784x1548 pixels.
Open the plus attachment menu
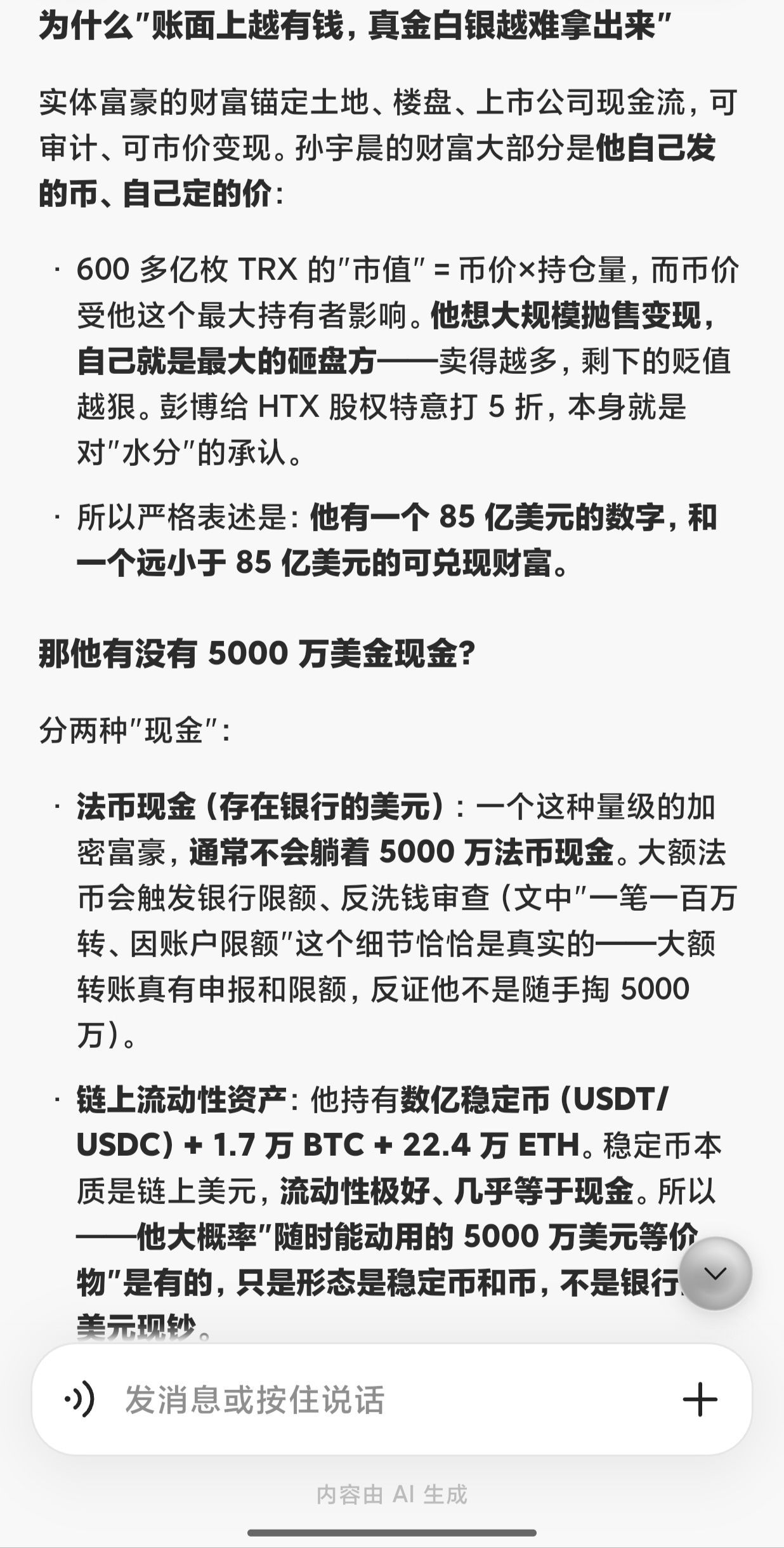[700, 1399]
